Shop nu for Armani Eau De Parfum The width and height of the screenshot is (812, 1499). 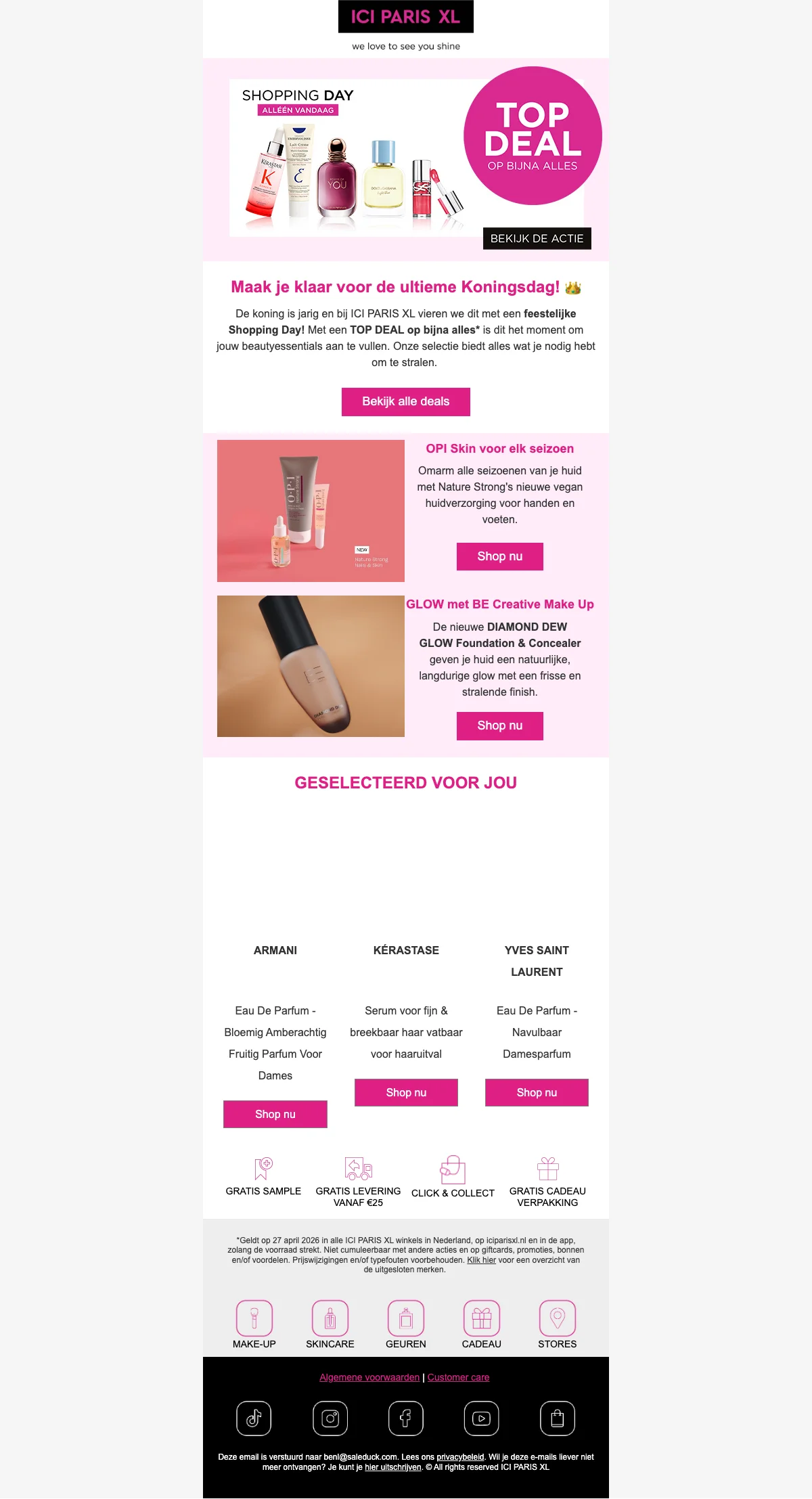275,1114
